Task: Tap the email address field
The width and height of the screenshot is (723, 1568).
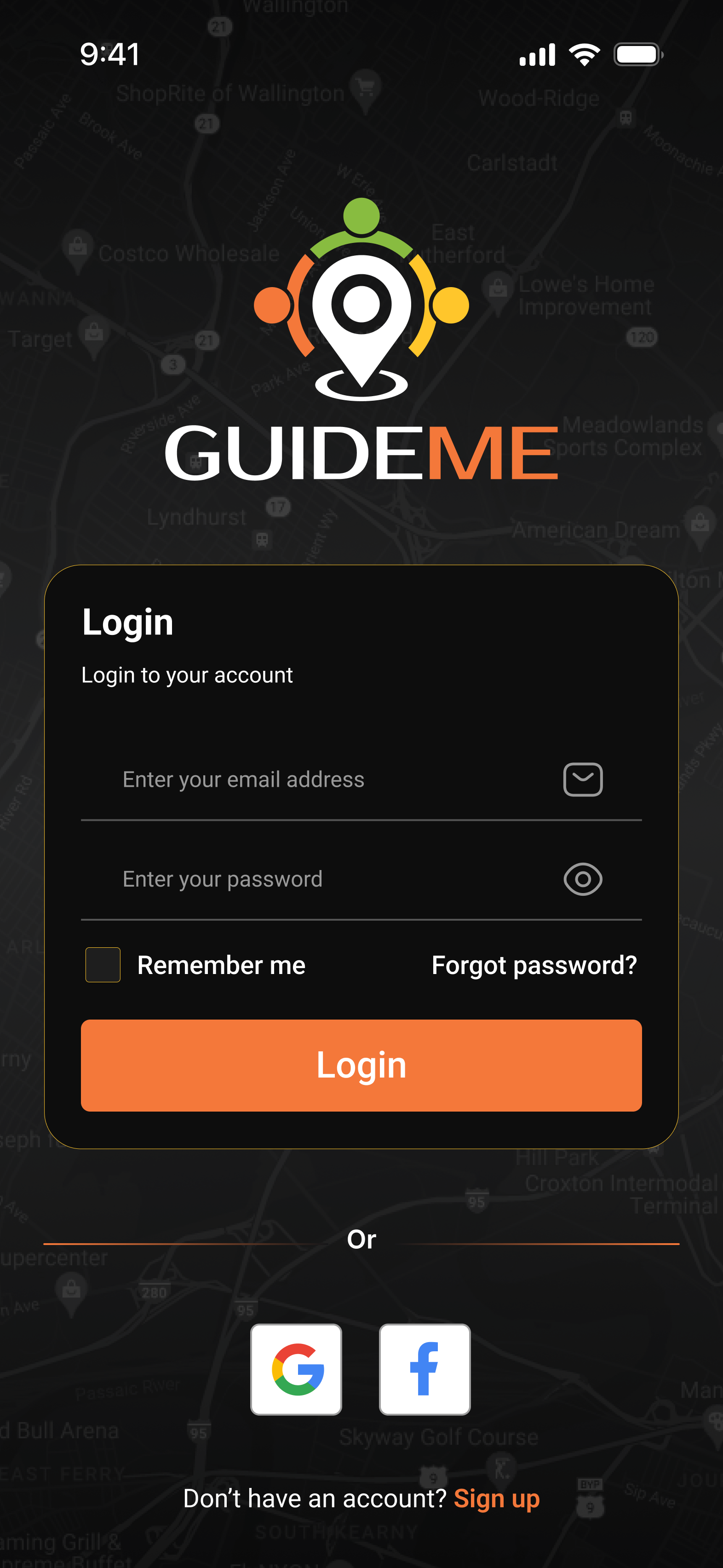Action: [316, 780]
